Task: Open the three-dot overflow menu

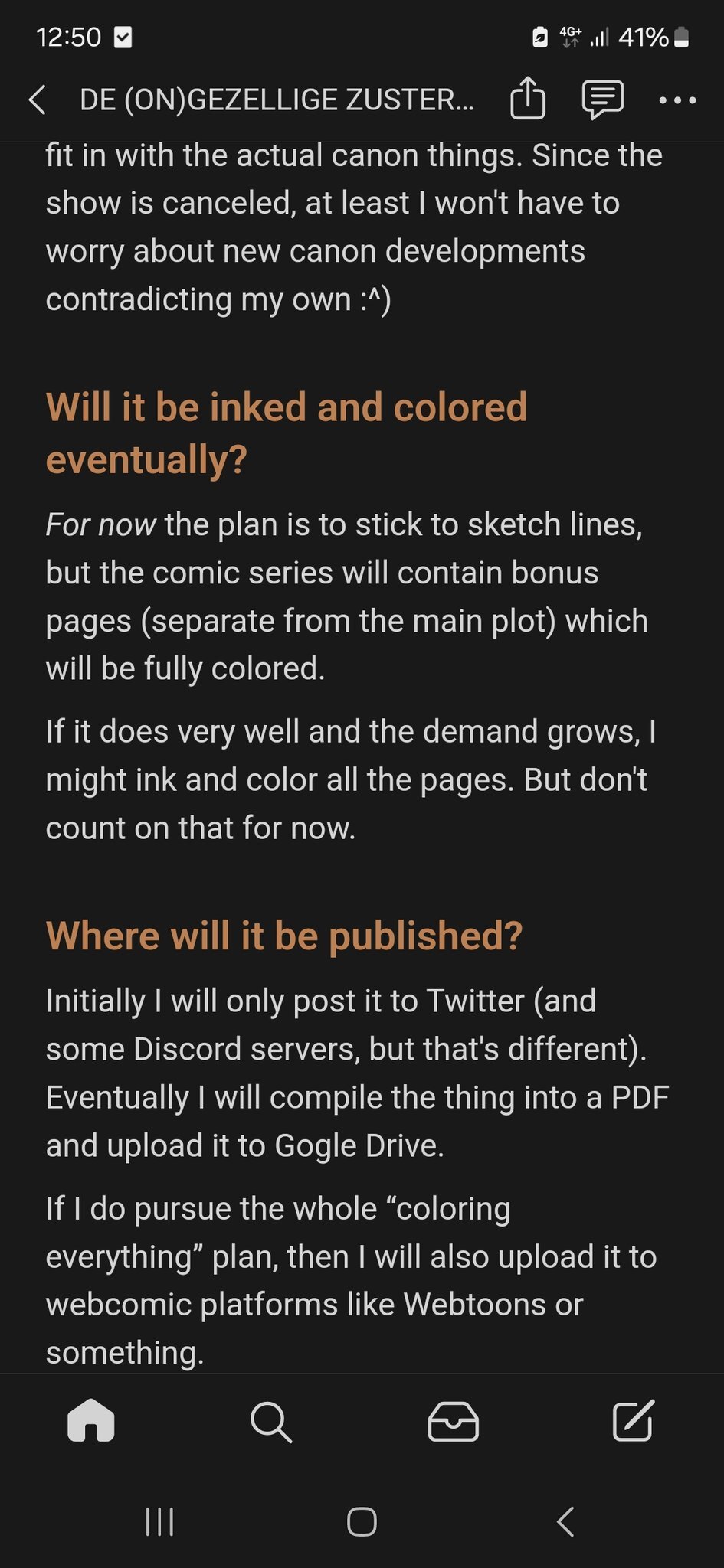Action: (x=678, y=100)
